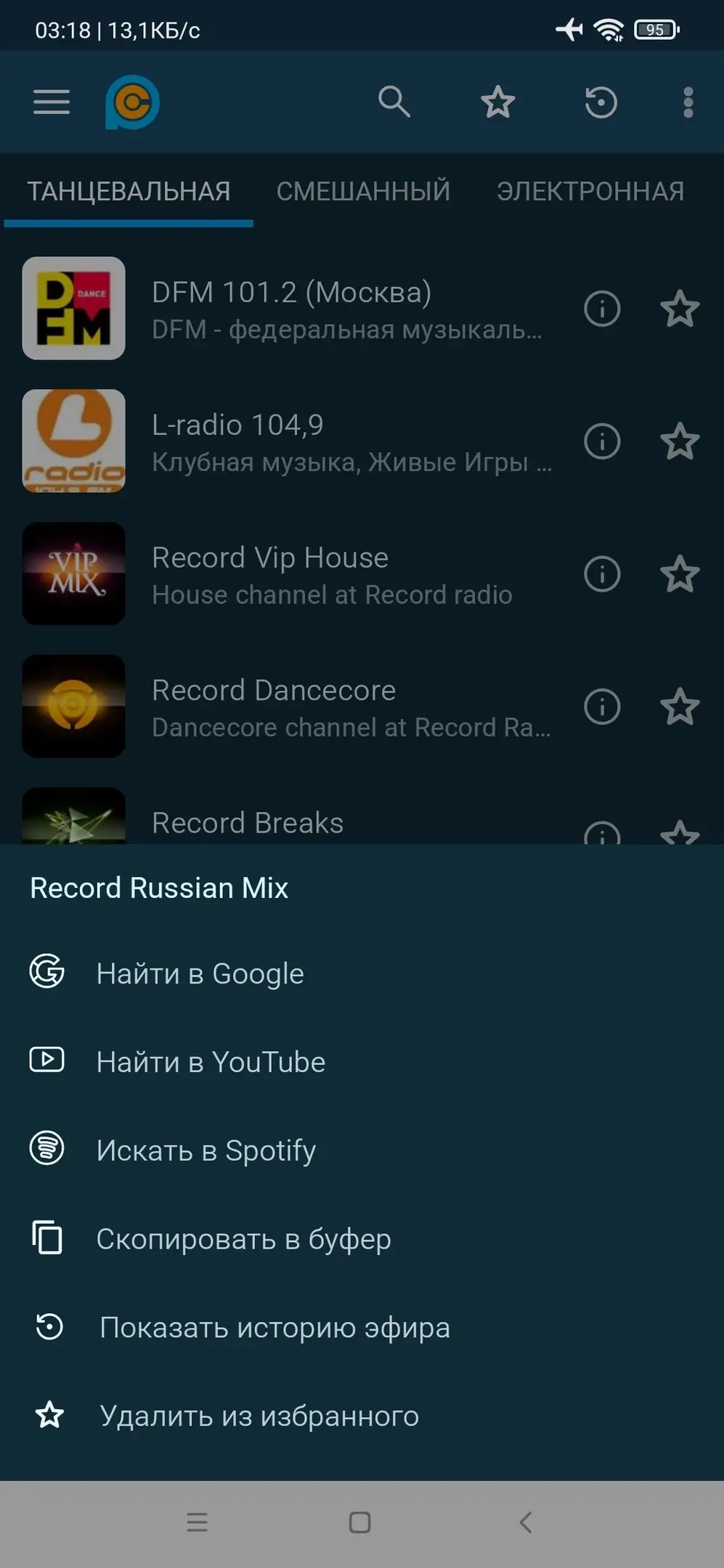Image resolution: width=724 pixels, height=1568 pixels.
Task: Favorite the Record Dancecore station
Action: [680, 706]
